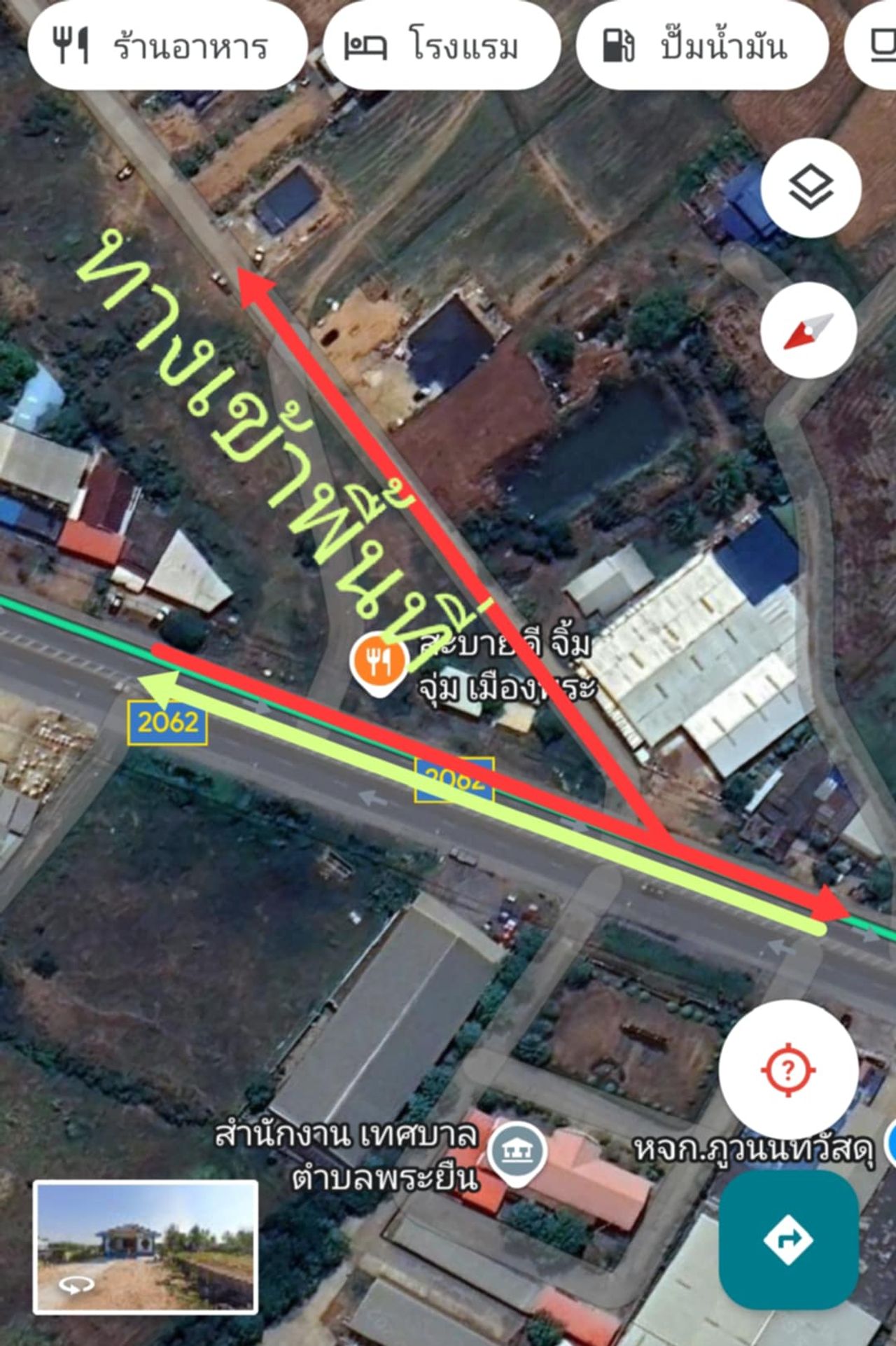Open directions with the teal arrow button
The image size is (896, 1346).
pyautogui.click(x=789, y=1240)
